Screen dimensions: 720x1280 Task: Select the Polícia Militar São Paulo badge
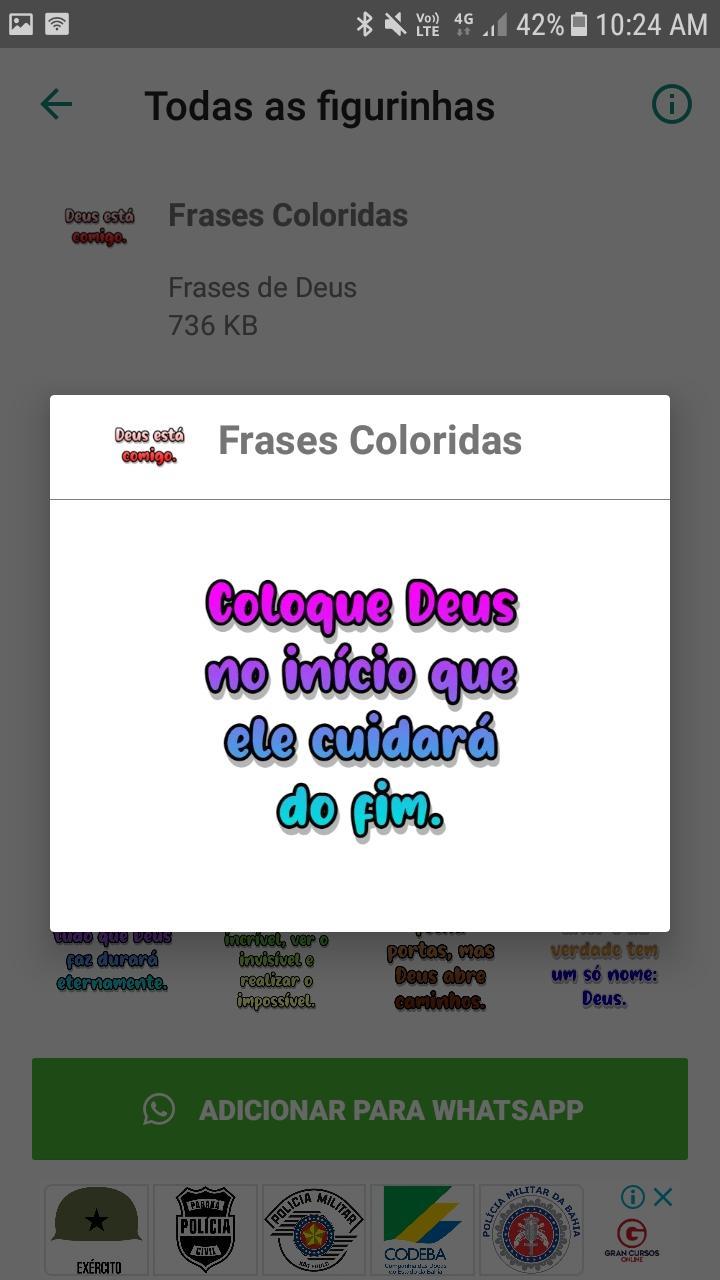click(x=313, y=1230)
